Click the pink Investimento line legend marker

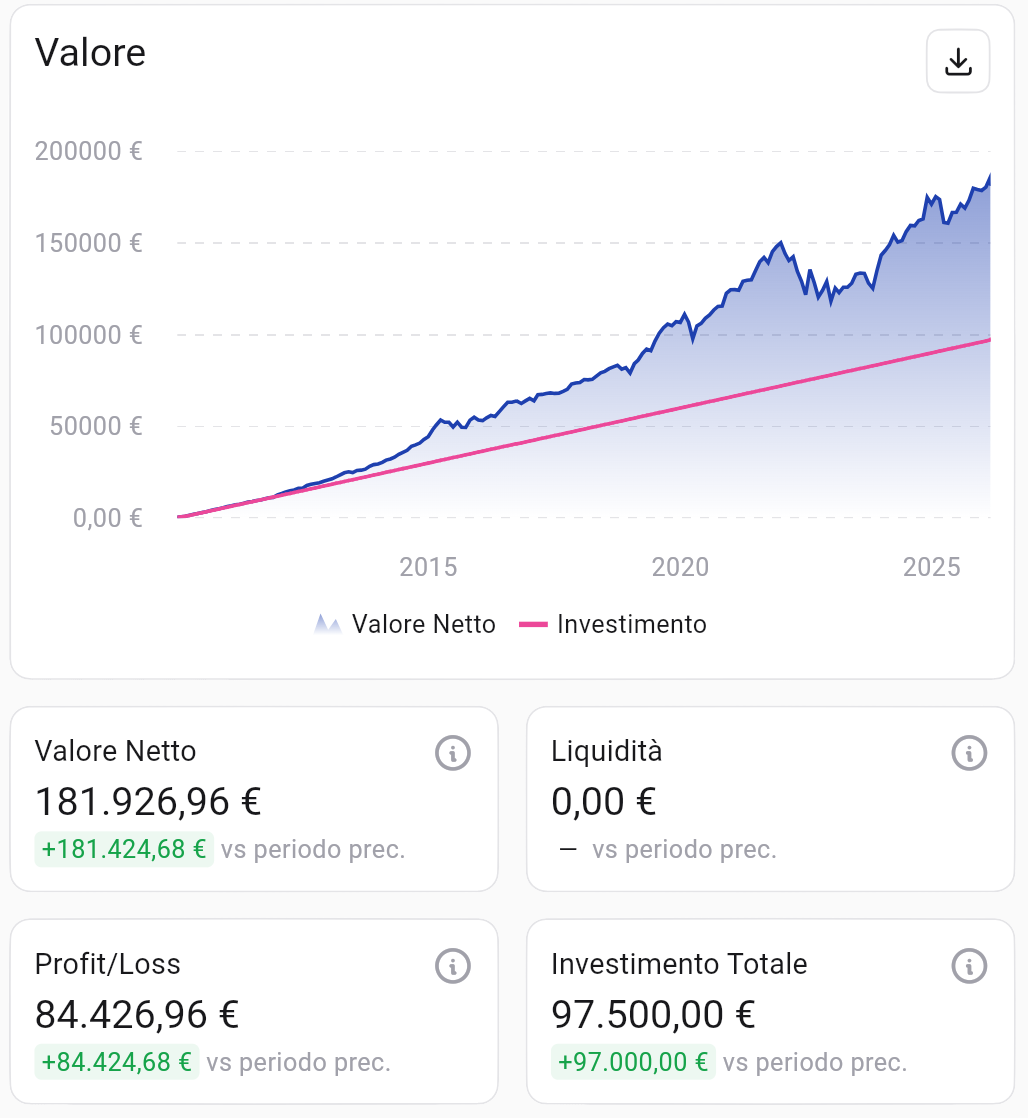pyautogui.click(x=534, y=623)
